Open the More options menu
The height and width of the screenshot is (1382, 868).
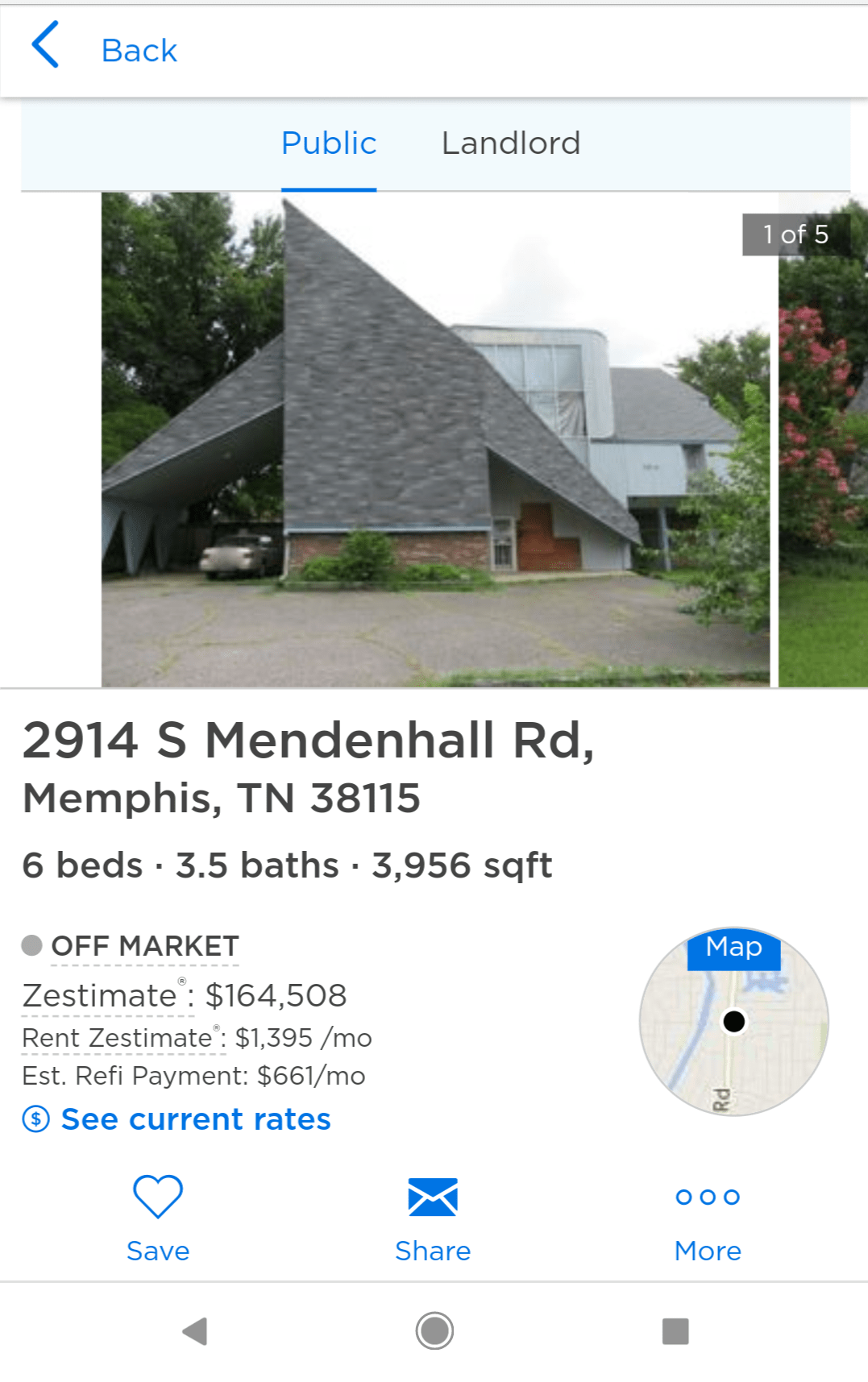click(x=708, y=1217)
